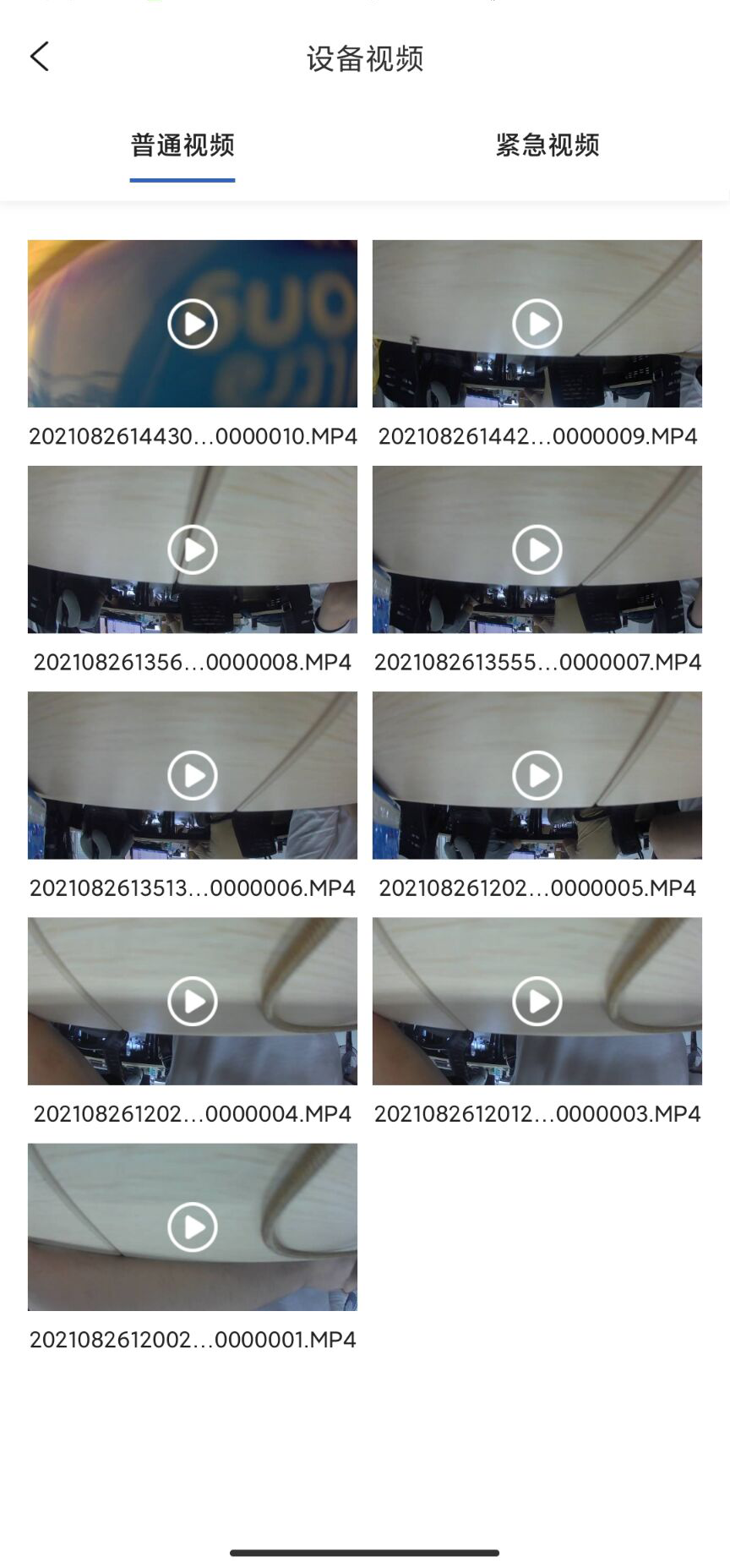Play the video ending in 0000008.MP4
Image resolution: width=730 pixels, height=1568 pixels.
tap(193, 549)
